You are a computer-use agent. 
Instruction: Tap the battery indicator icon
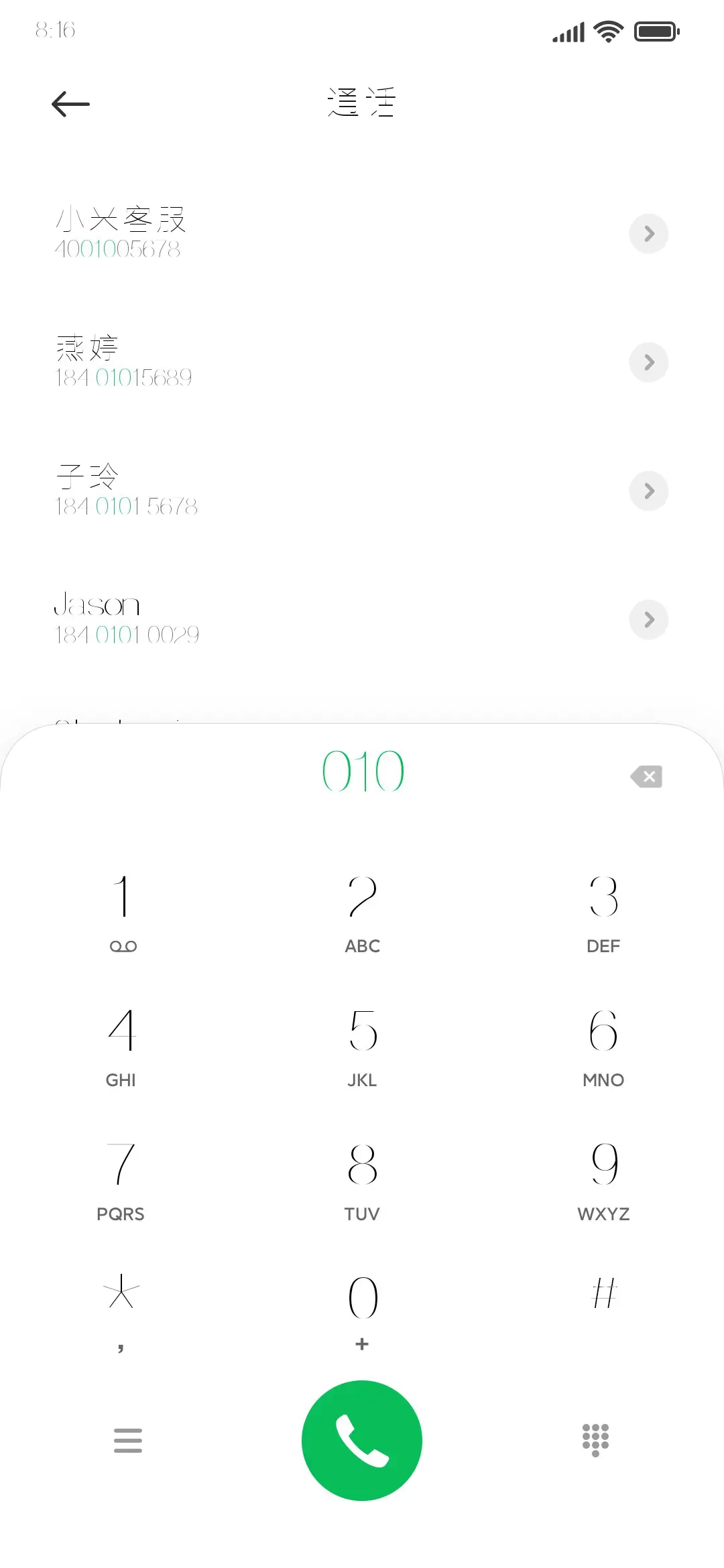656,31
